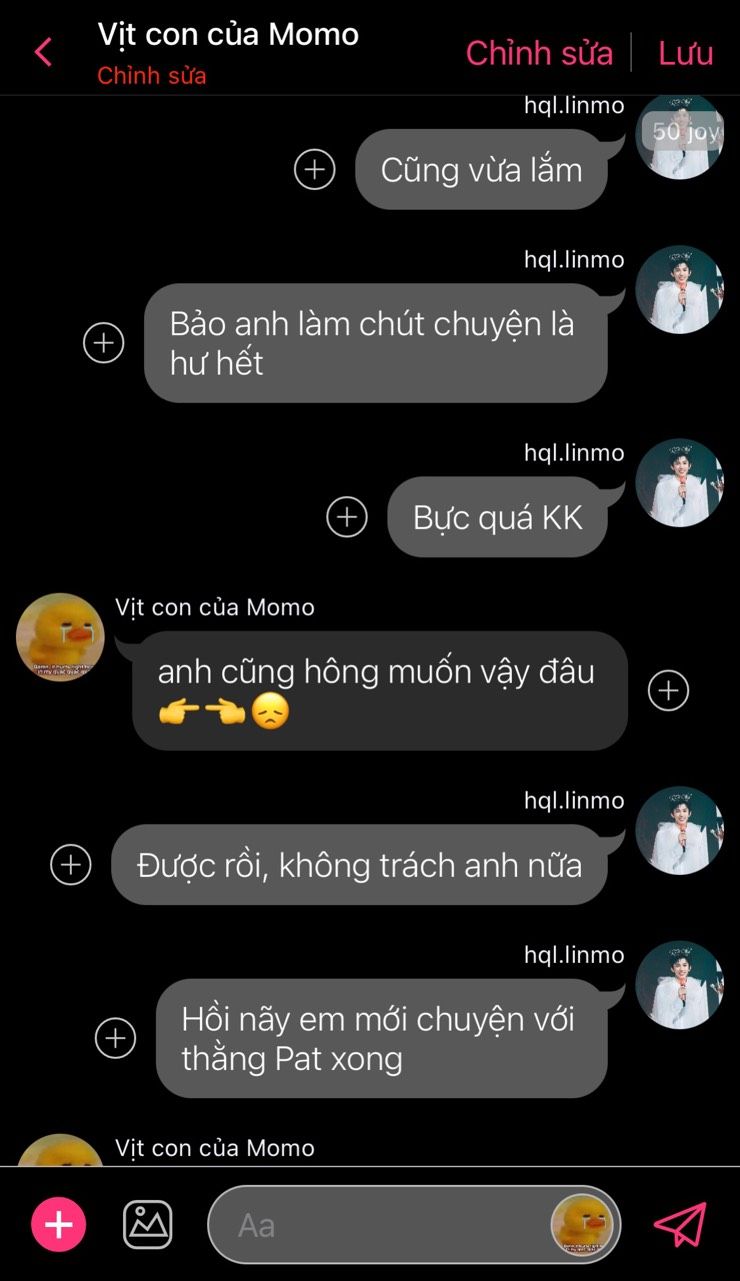Tap the red Chỉnh sửa under the title
This screenshot has height=1281, width=740.
pos(152,76)
